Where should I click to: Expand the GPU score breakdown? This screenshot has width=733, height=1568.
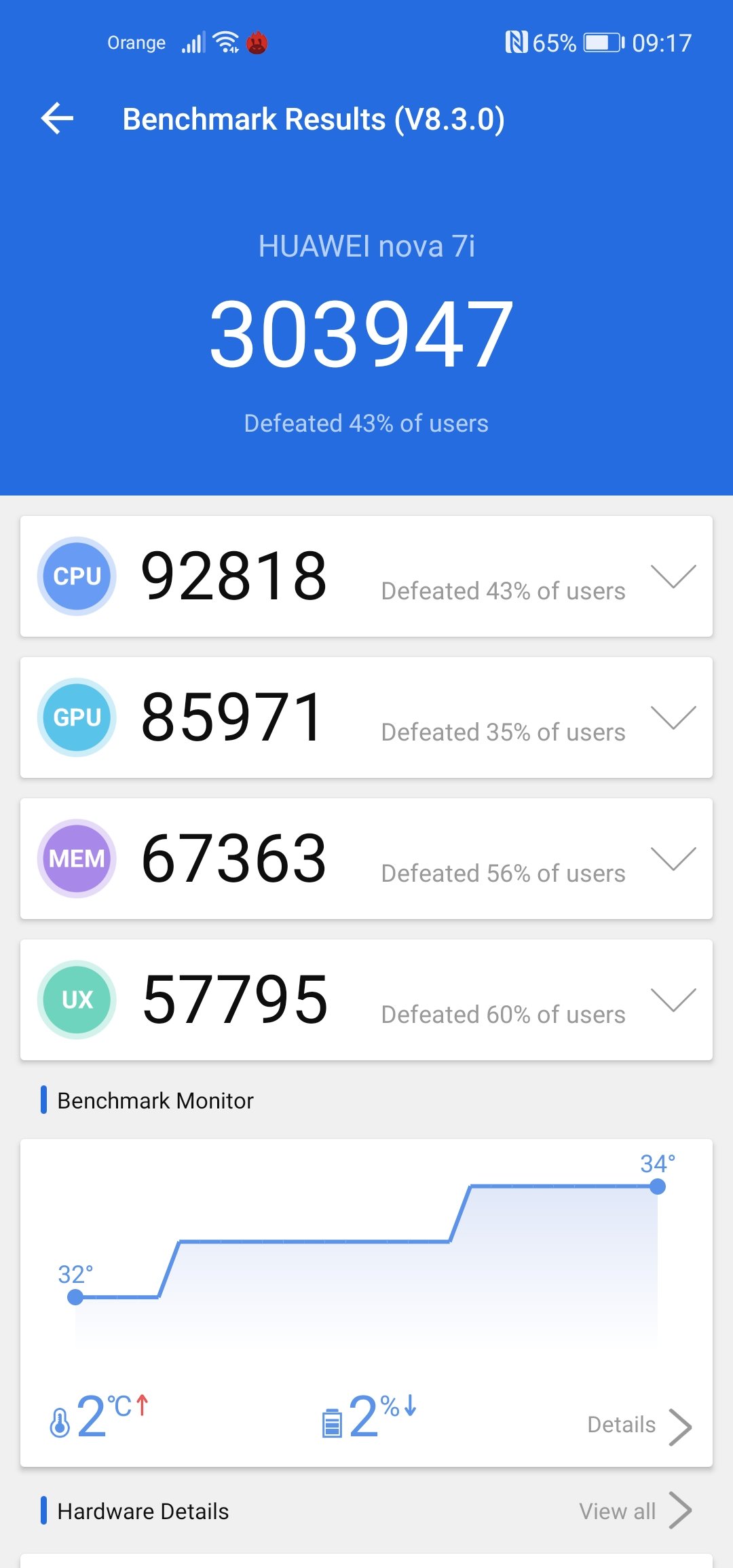click(x=673, y=717)
